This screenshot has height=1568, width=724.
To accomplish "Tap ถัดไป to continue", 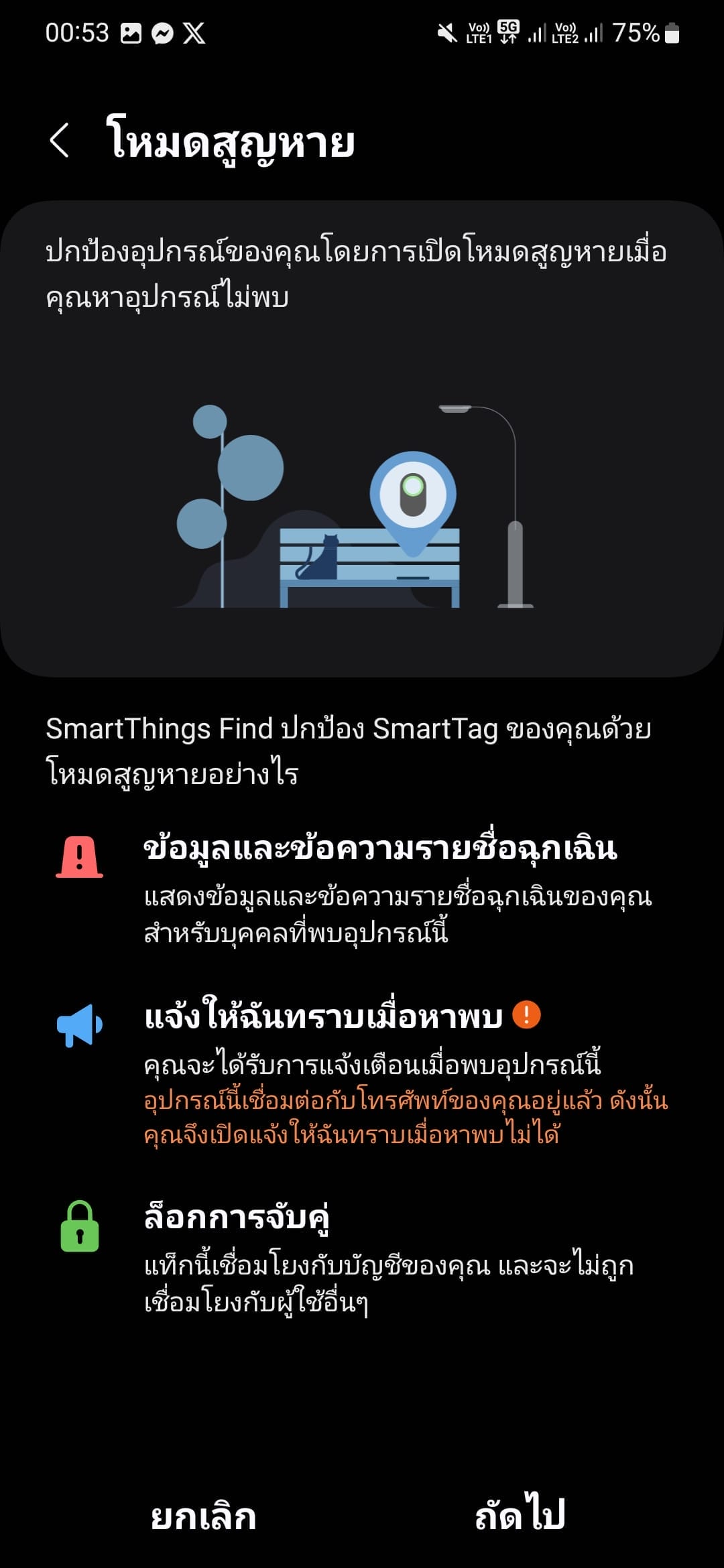I will click(520, 1514).
